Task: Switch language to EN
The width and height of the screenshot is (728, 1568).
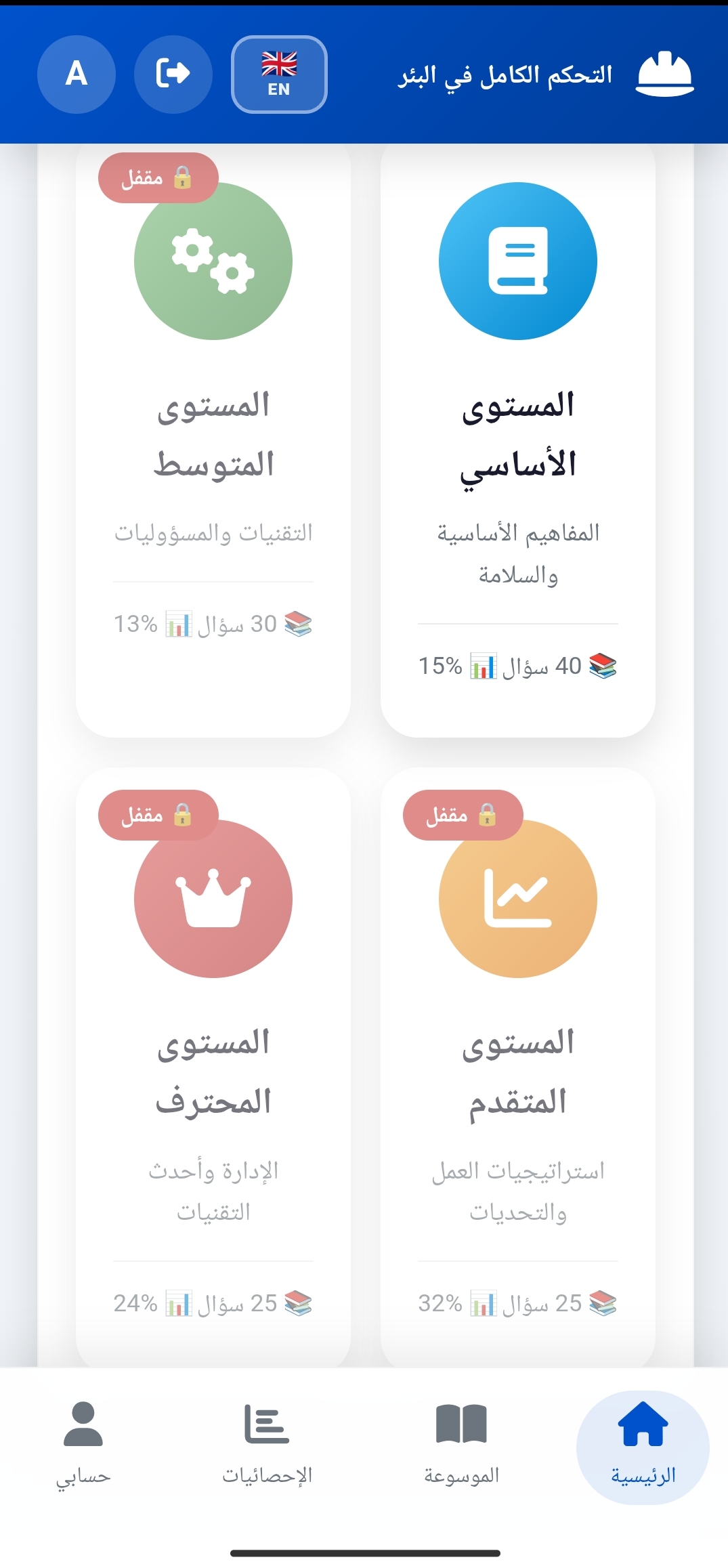Action: click(278, 75)
